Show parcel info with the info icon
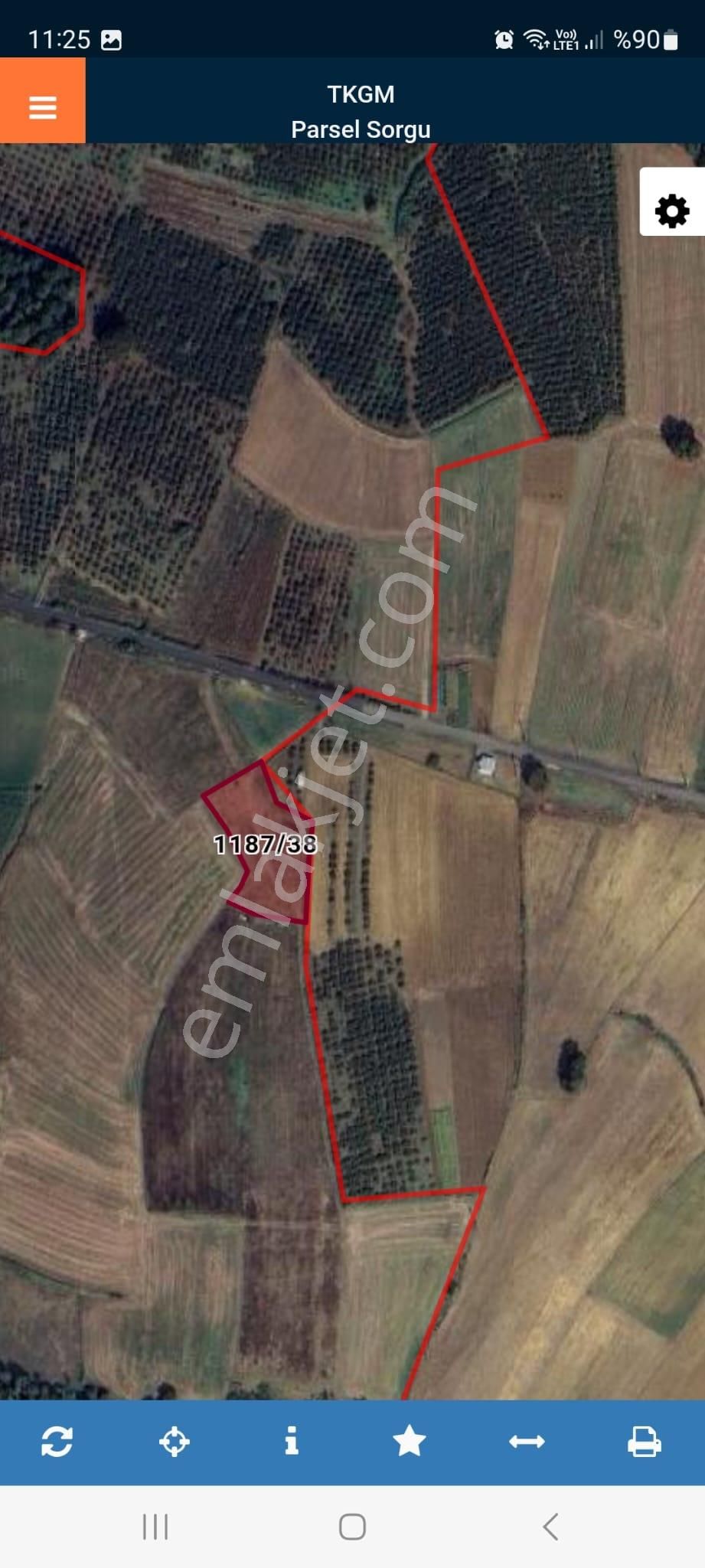The width and height of the screenshot is (705, 1568). pos(292,1442)
